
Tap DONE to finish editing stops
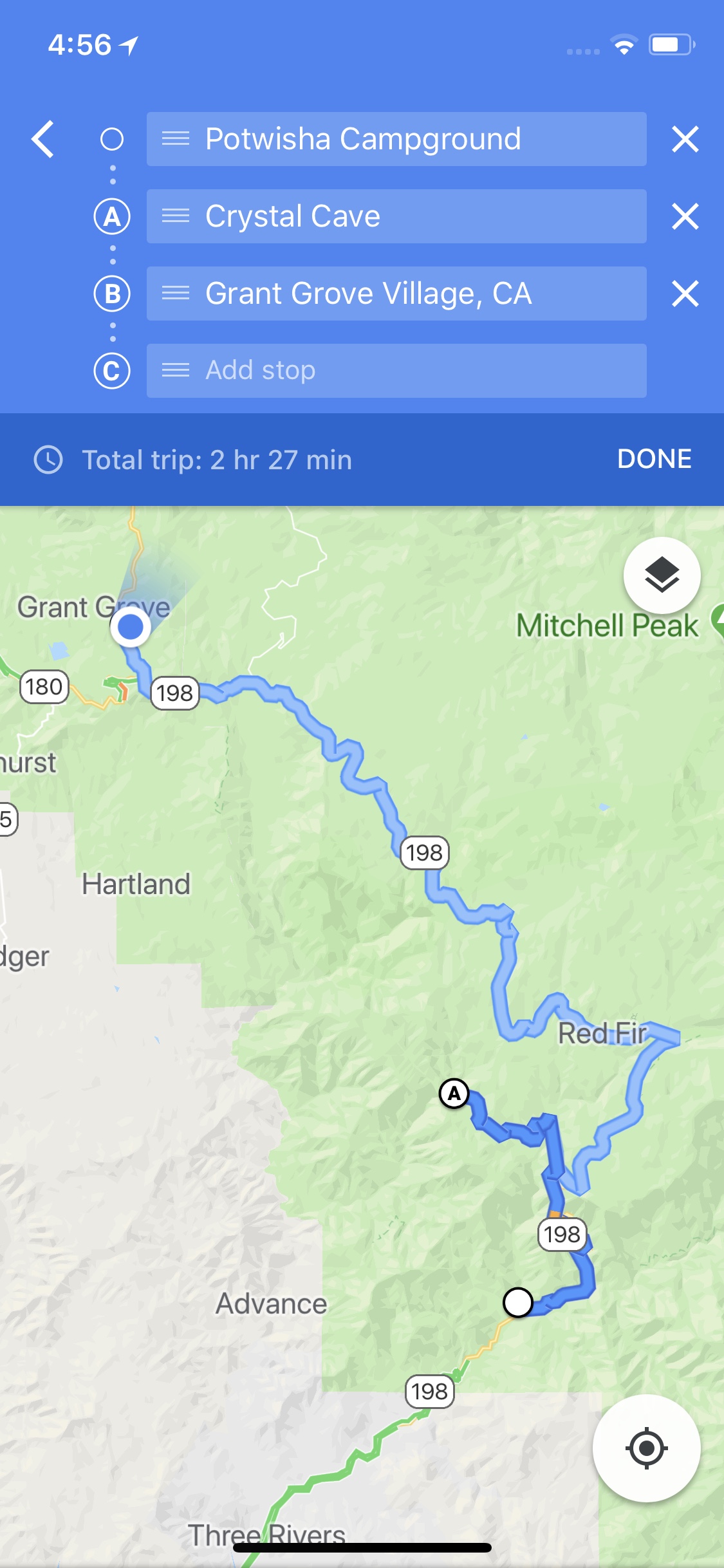point(654,459)
